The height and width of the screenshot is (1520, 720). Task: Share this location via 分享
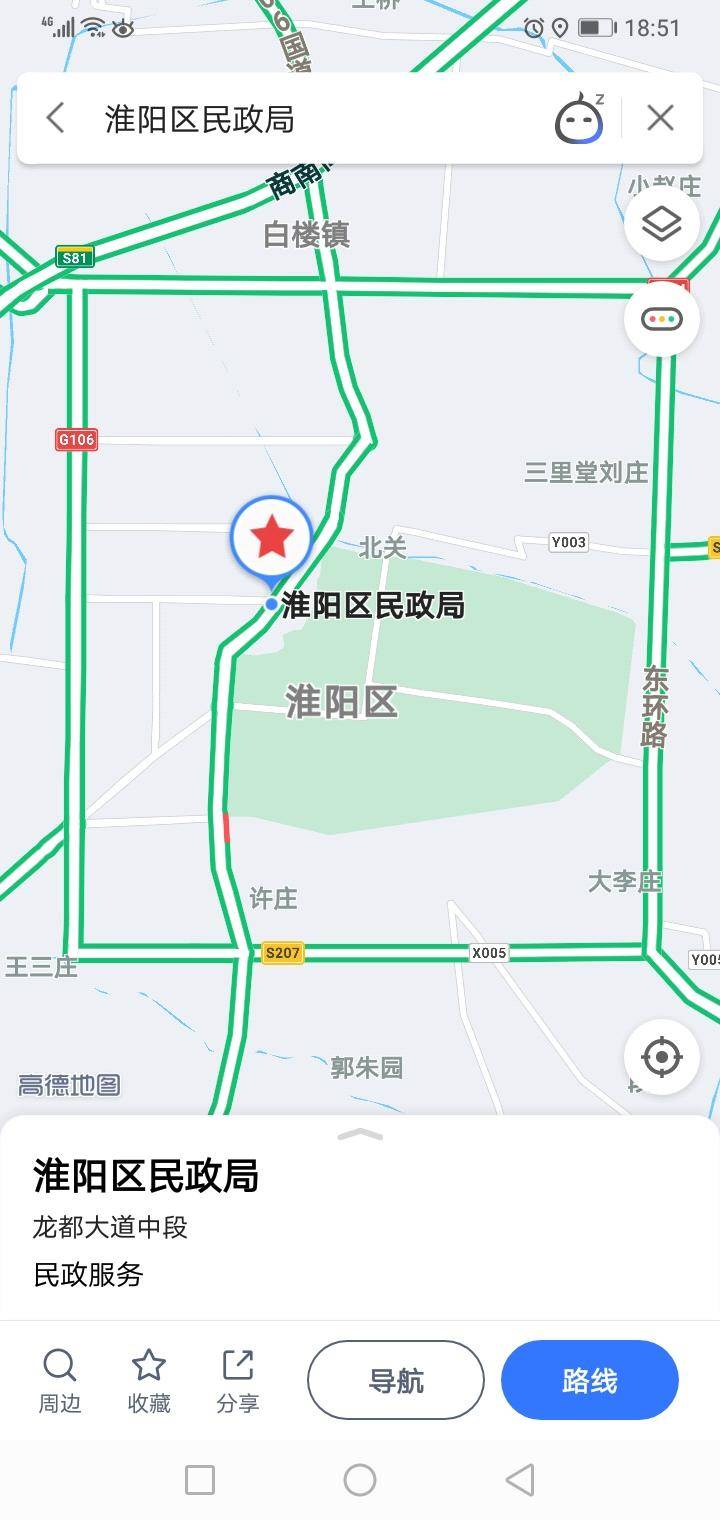[238, 1380]
